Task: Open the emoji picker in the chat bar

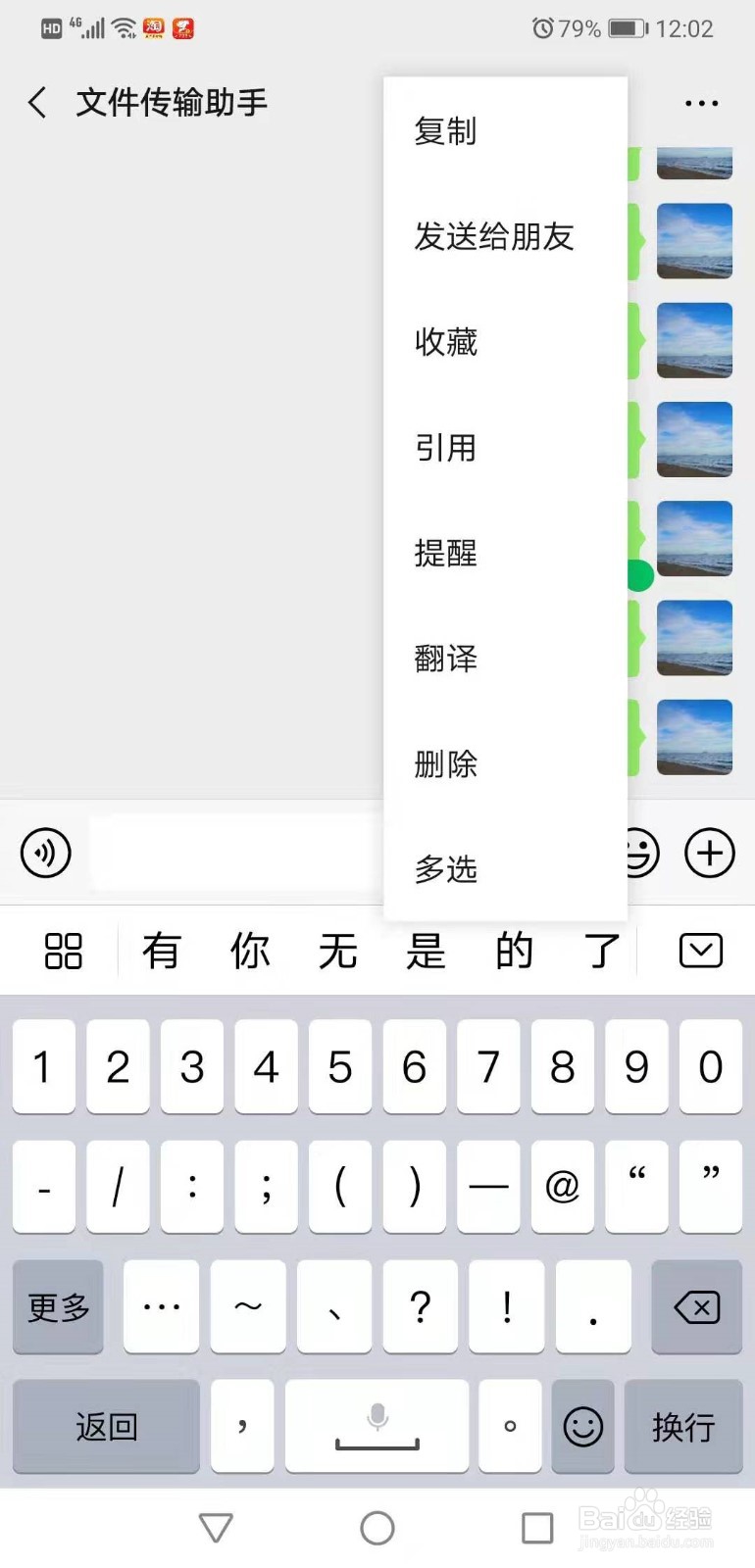Action: [x=642, y=853]
